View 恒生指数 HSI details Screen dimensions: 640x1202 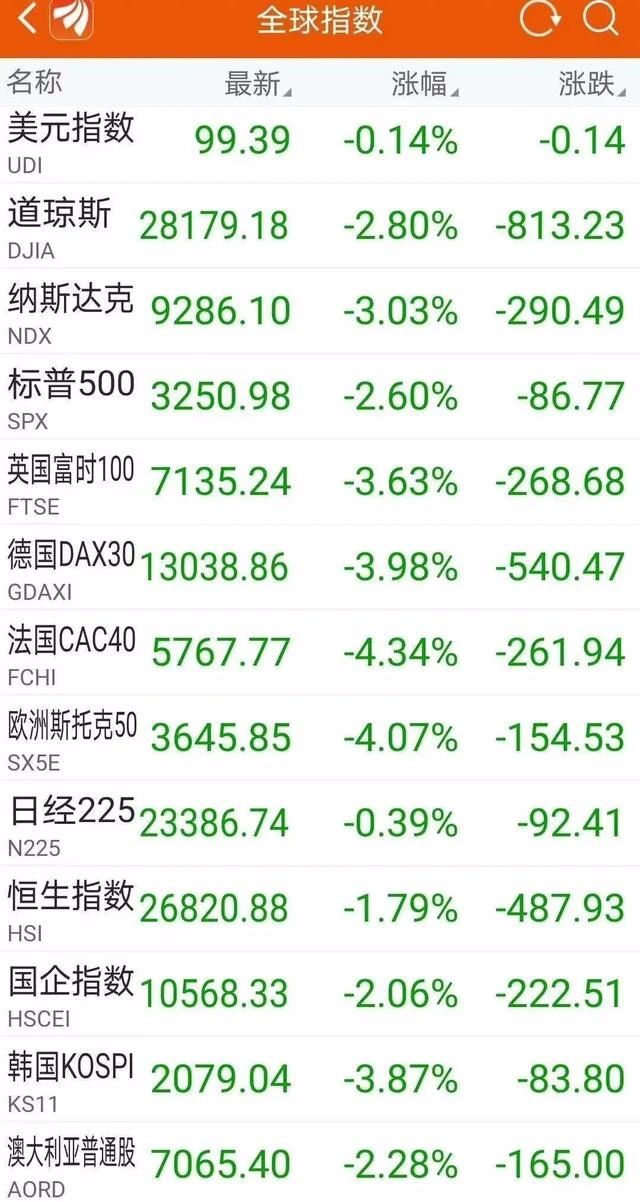pyautogui.click(x=320, y=909)
